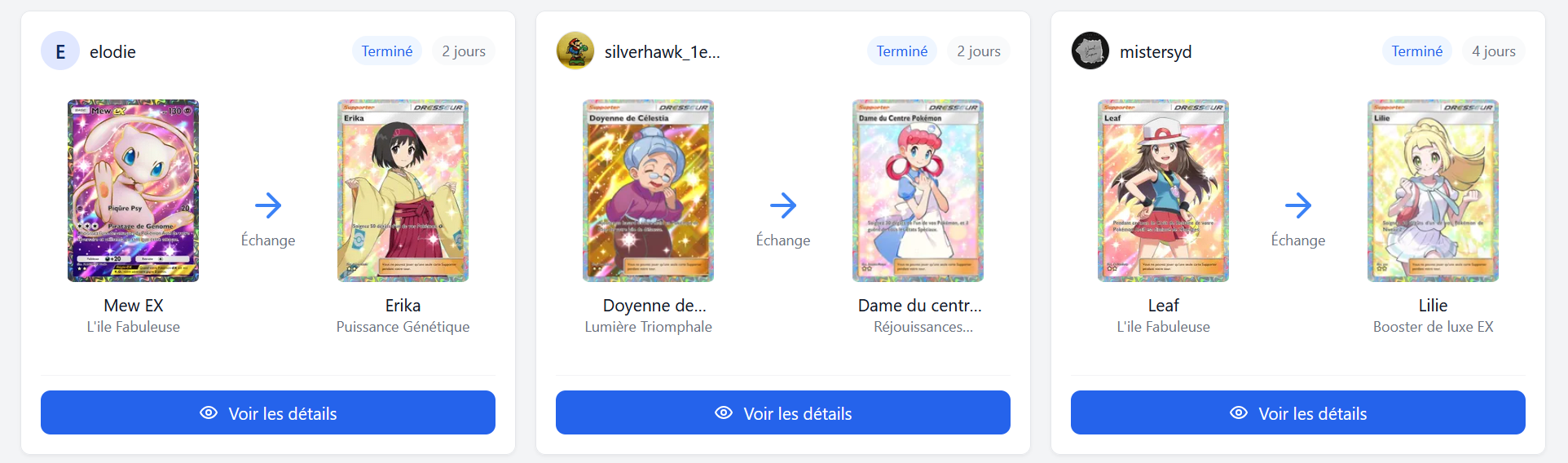Open the Leaf card
The height and width of the screenshot is (463, 1568).
[1163, 191]
